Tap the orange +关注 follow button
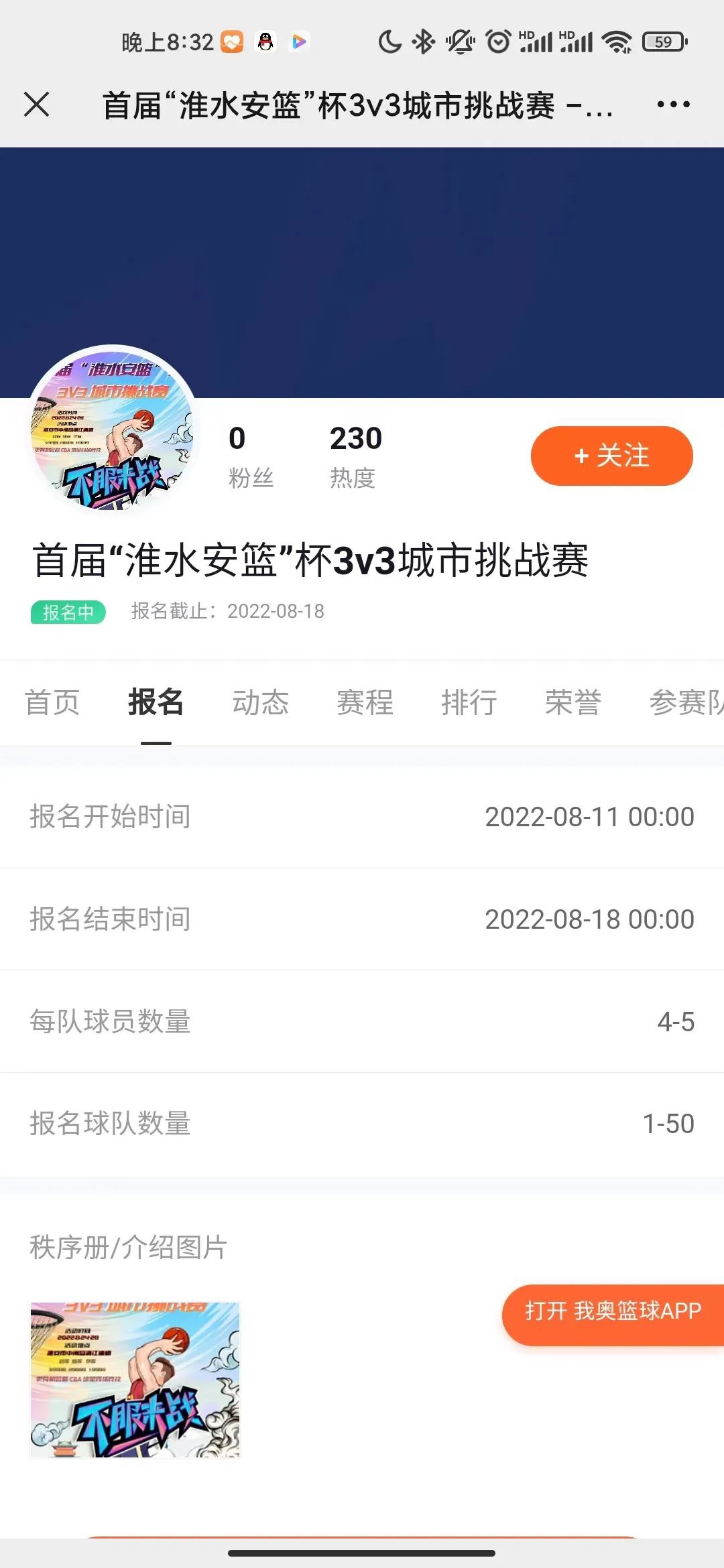The width and height of the screenshot is (724, 1568). pos(611,456)
